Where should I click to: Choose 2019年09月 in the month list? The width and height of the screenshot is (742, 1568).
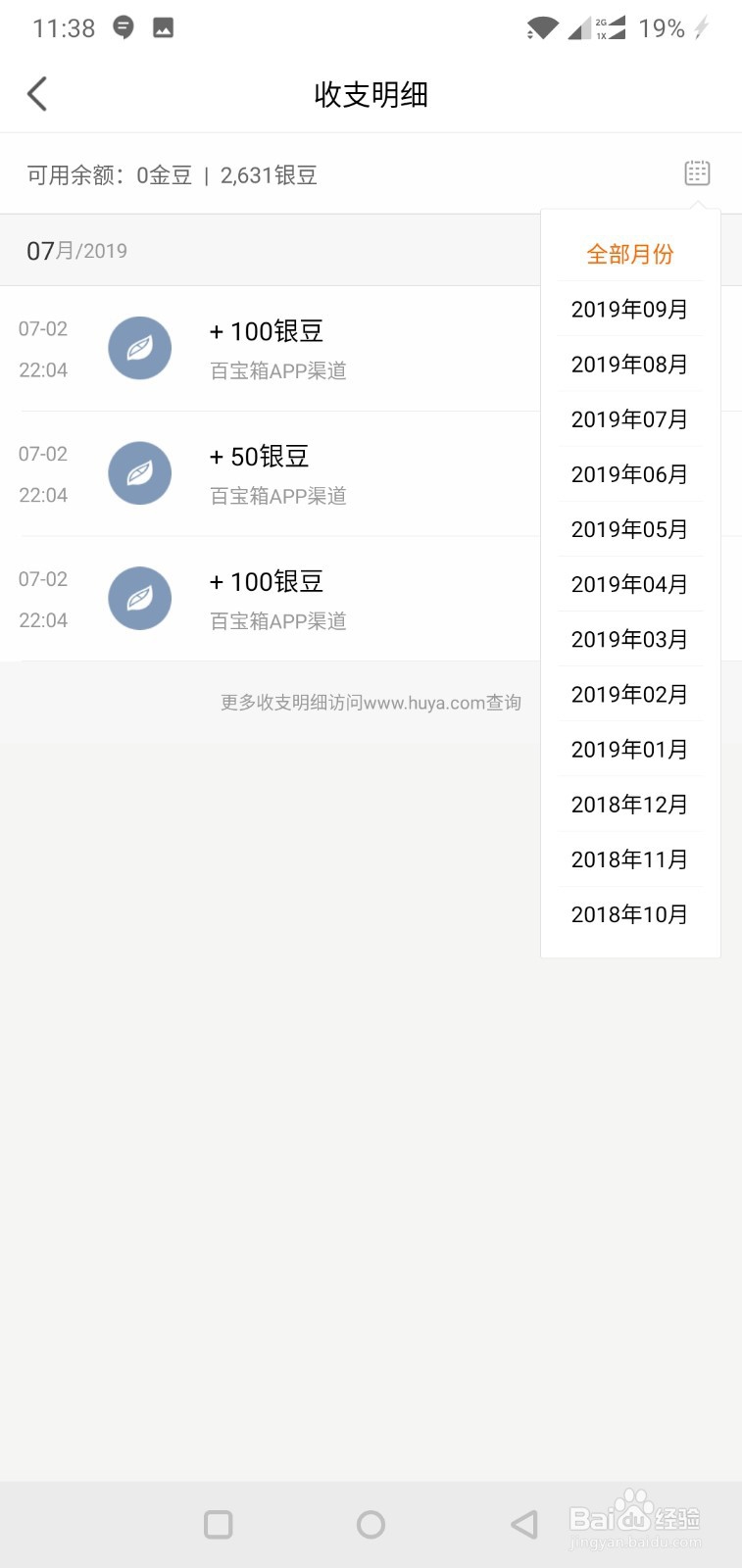[629, 310]
